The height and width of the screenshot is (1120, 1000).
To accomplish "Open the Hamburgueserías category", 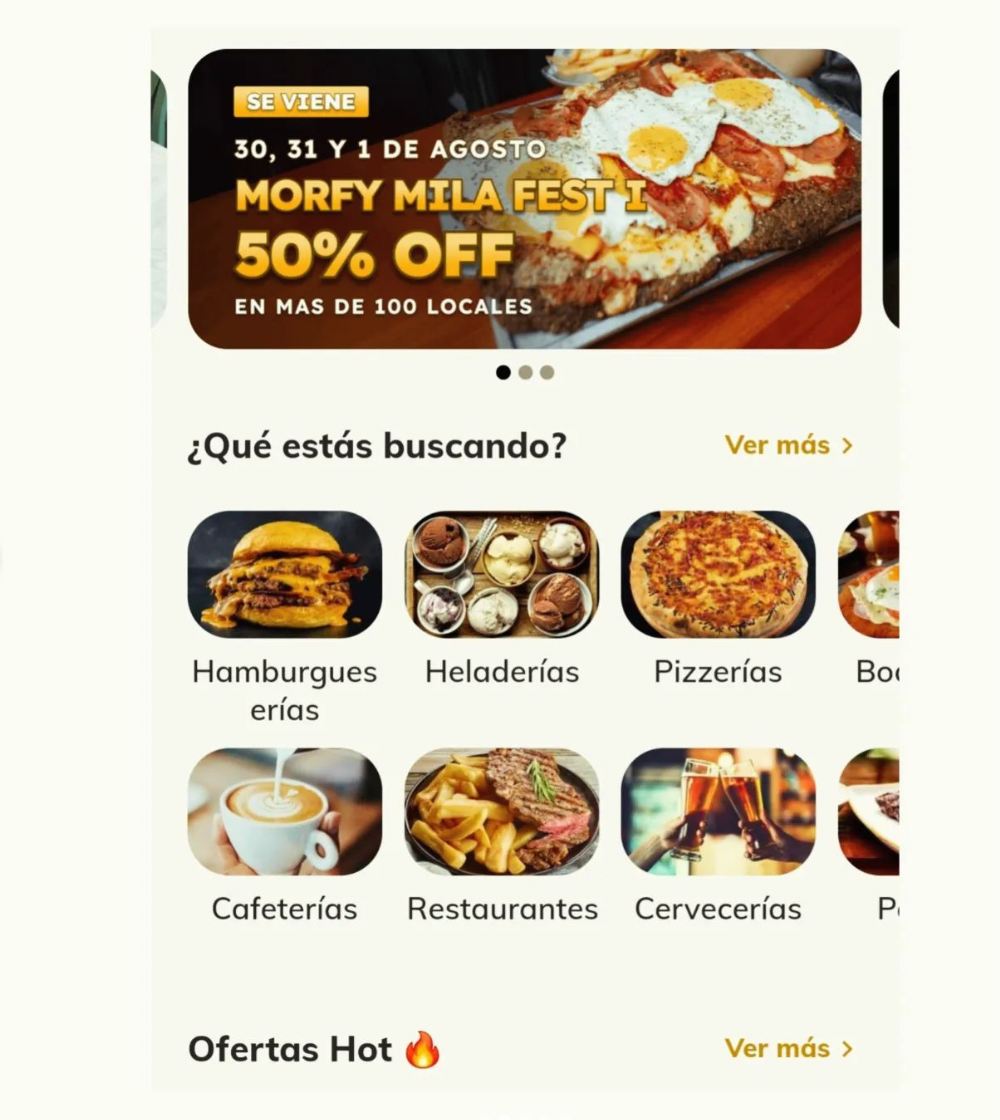I will [285, 575].
